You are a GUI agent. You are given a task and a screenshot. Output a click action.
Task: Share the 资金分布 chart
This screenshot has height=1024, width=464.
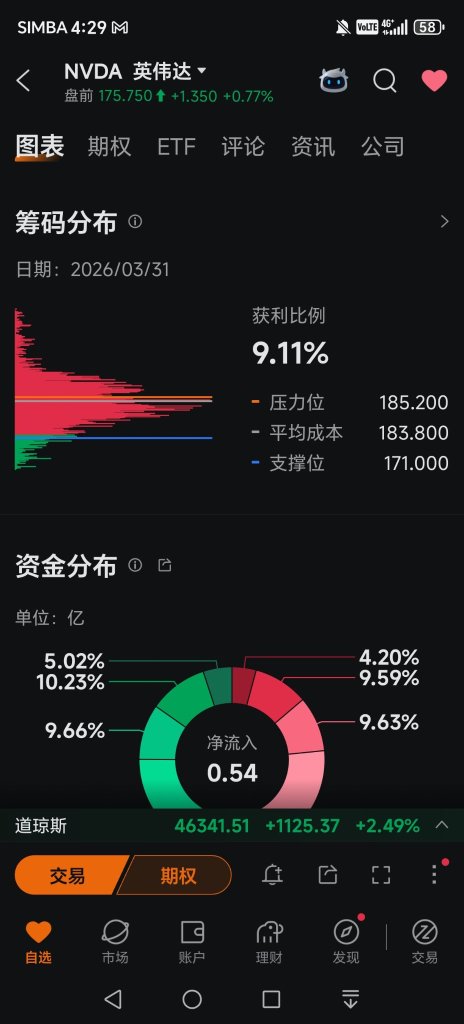tap(165, 565)
